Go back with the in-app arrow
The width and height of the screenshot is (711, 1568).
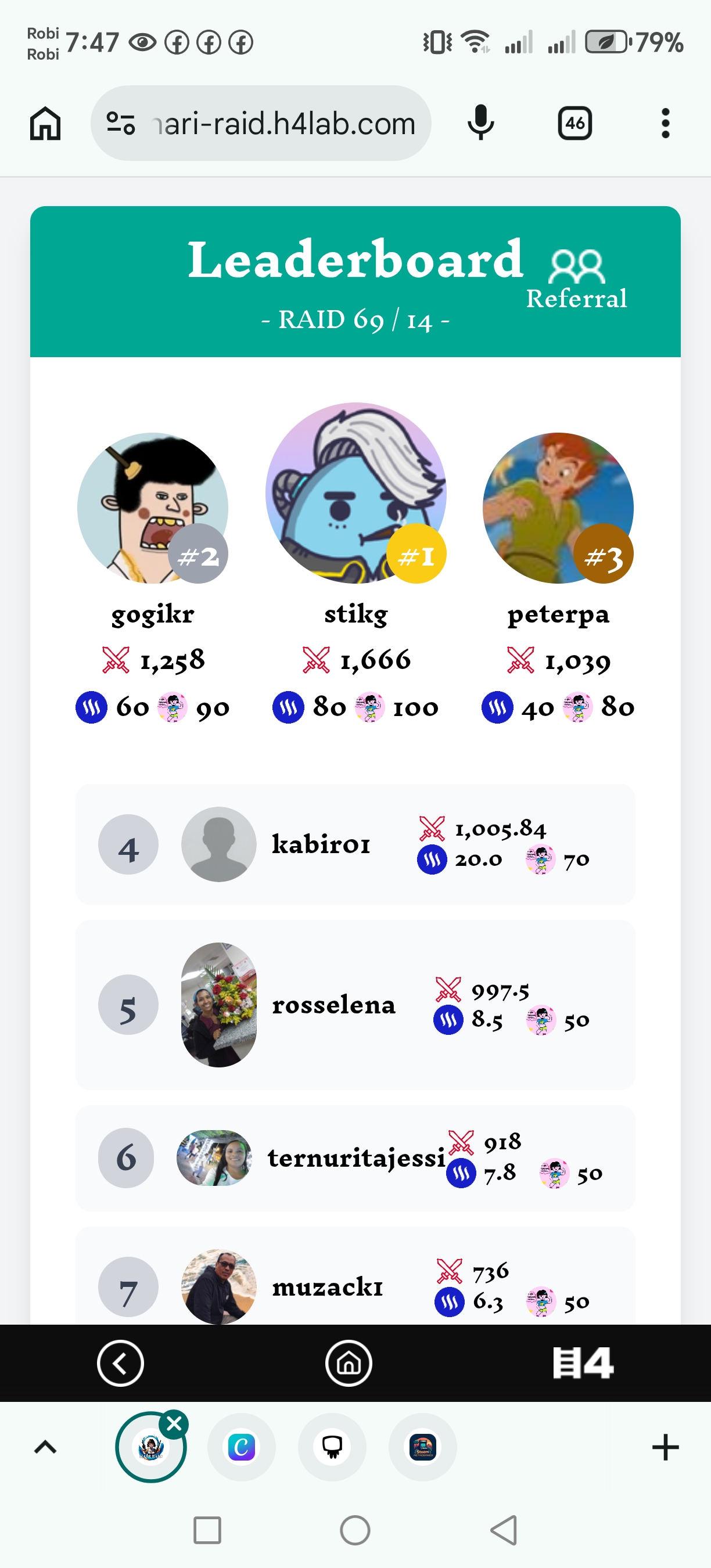120,1363
